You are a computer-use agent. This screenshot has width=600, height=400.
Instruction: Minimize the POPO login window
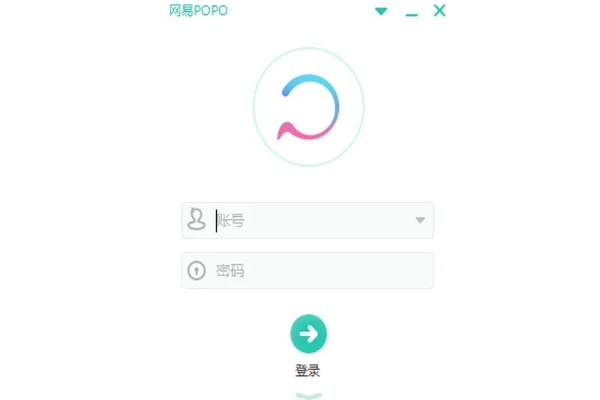click(411, 13)
